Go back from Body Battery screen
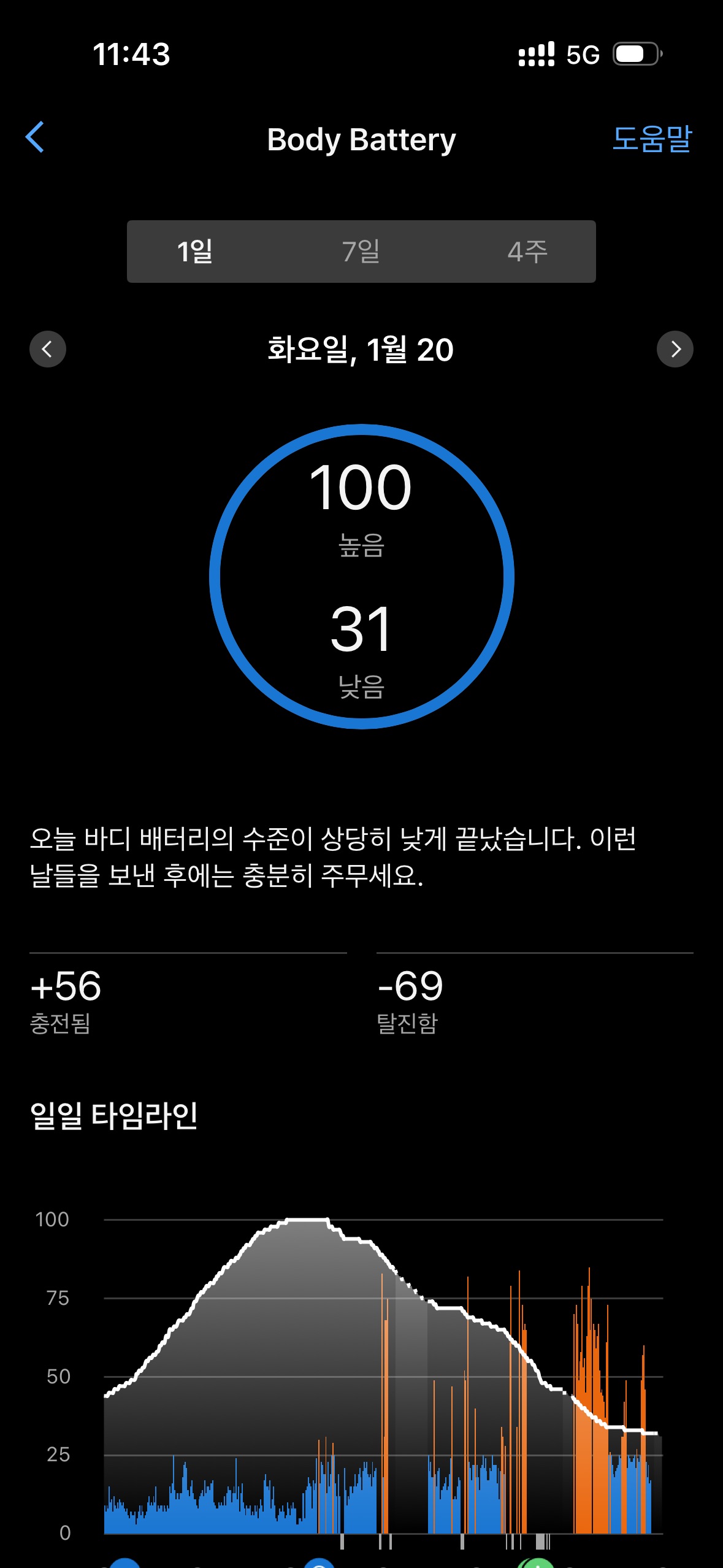This screenshot has height=1568, width=723. (35, 137)
